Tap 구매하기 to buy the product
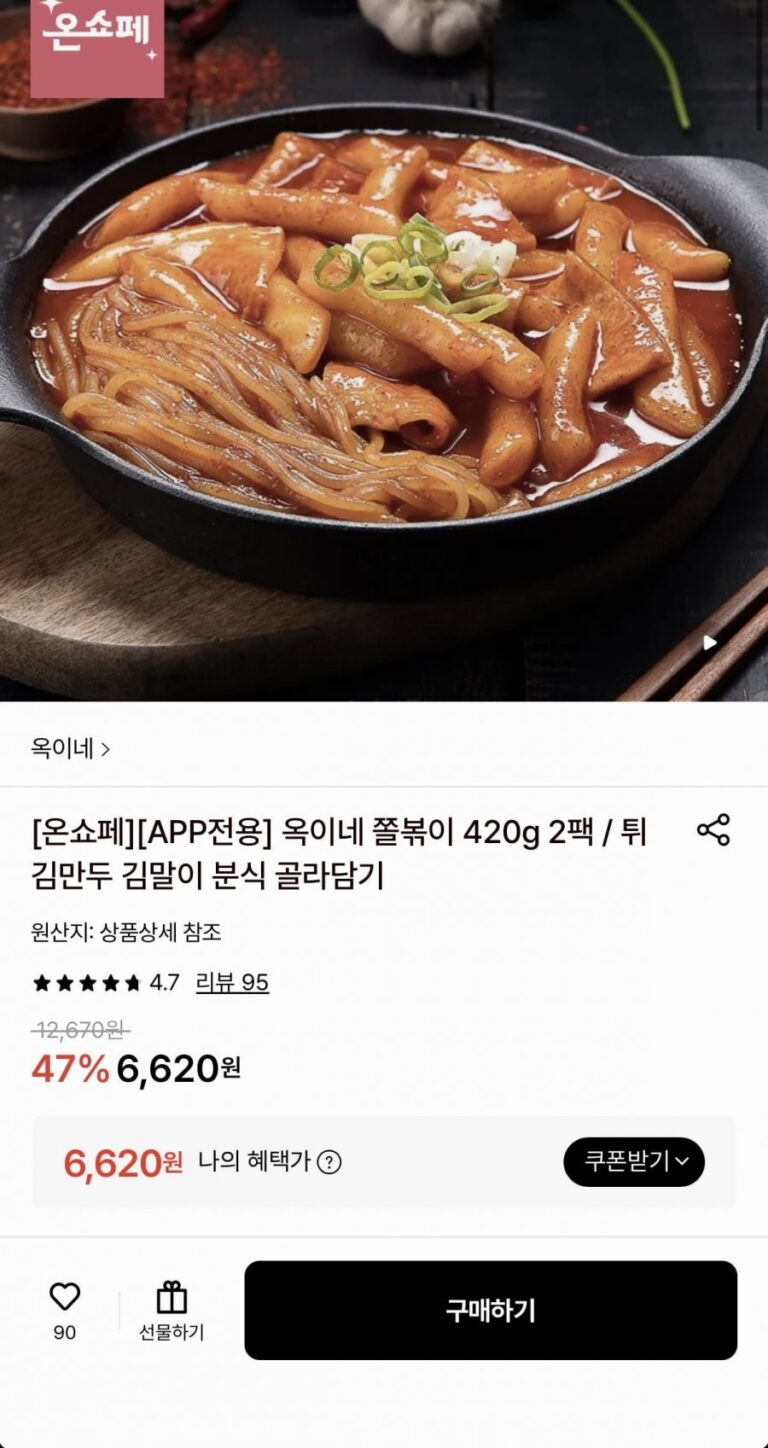The image size is (768, 1448). 490,1310
